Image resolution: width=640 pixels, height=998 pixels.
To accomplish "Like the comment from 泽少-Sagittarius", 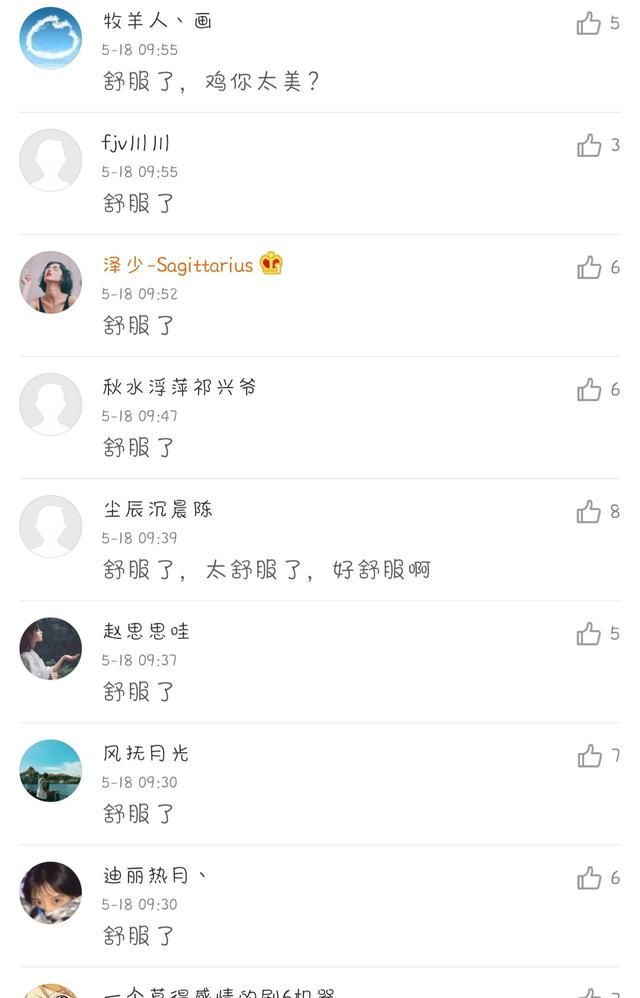I will [589, 267].
